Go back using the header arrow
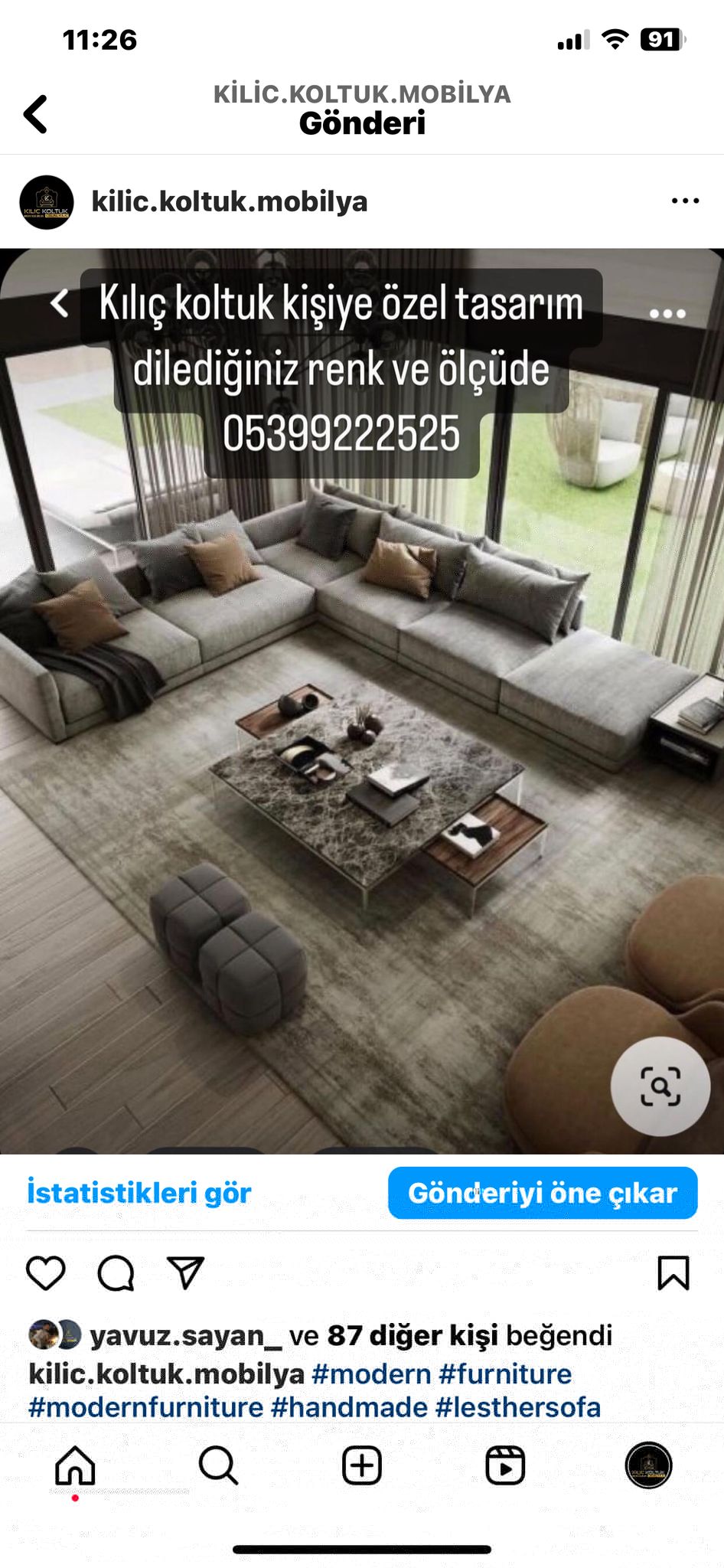 pyautogui.click(x=36, y=115)
